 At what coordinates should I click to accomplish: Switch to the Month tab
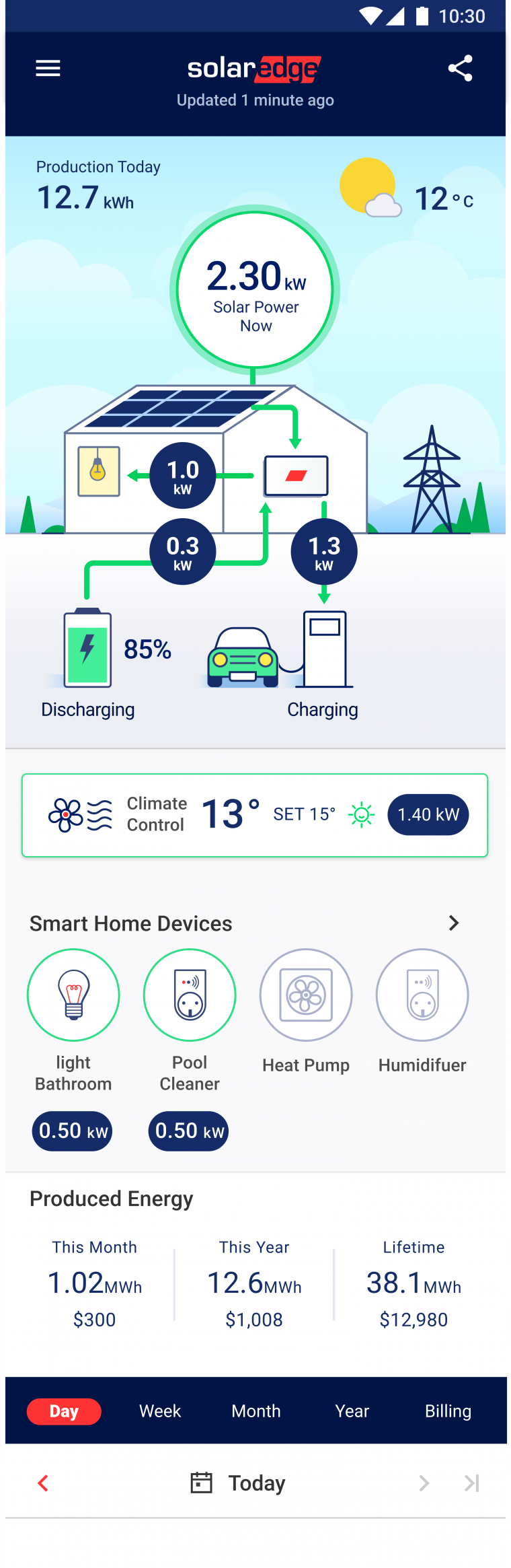(x=256, y=1411)
